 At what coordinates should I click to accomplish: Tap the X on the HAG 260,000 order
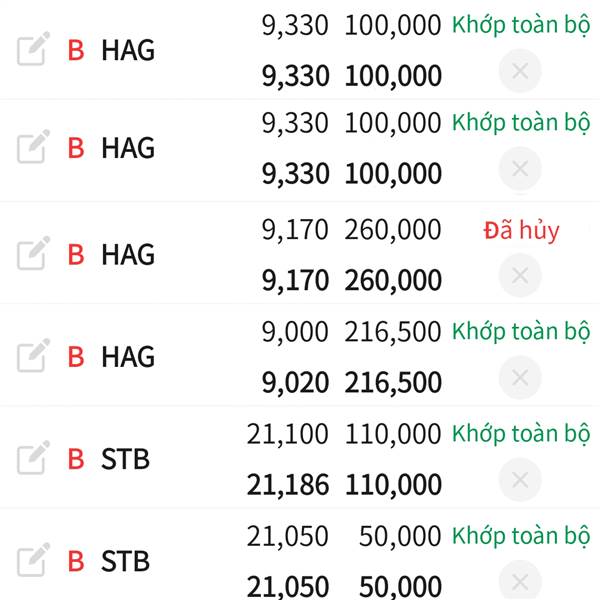pos(519,275)
